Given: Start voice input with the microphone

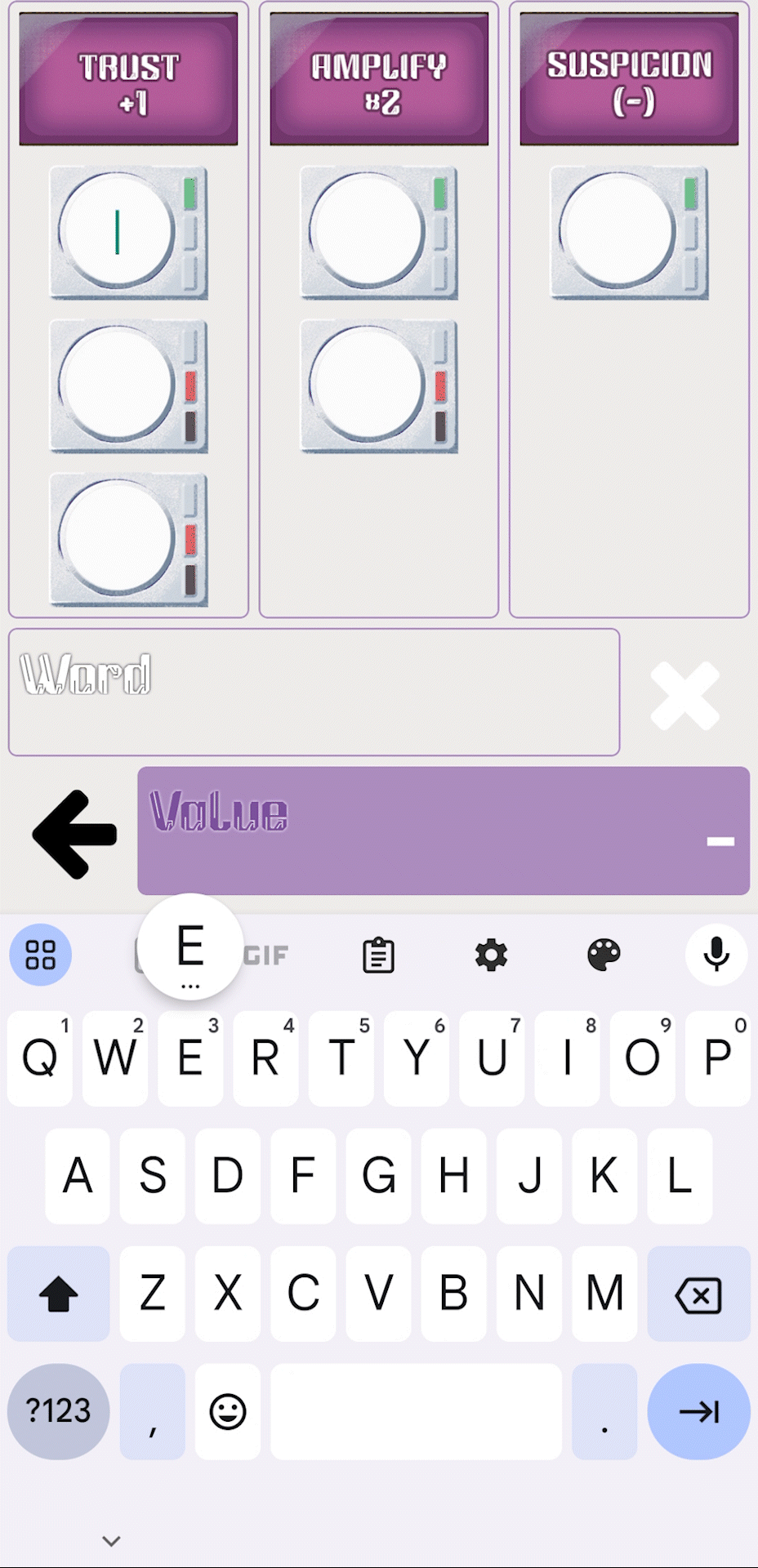Looking at the screenshot, I should point(716,955).
